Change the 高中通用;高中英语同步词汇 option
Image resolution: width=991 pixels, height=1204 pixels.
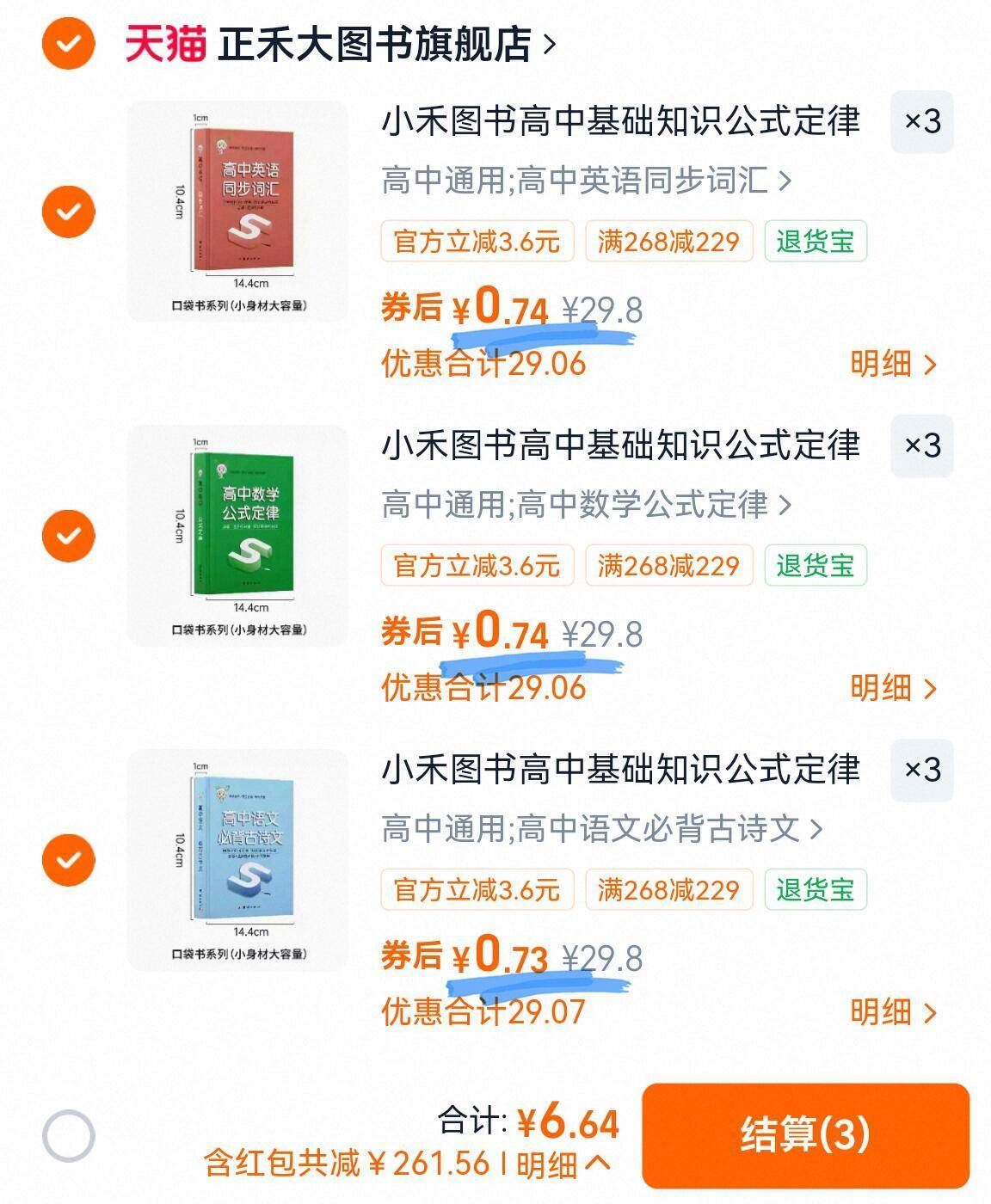(585, 181)
